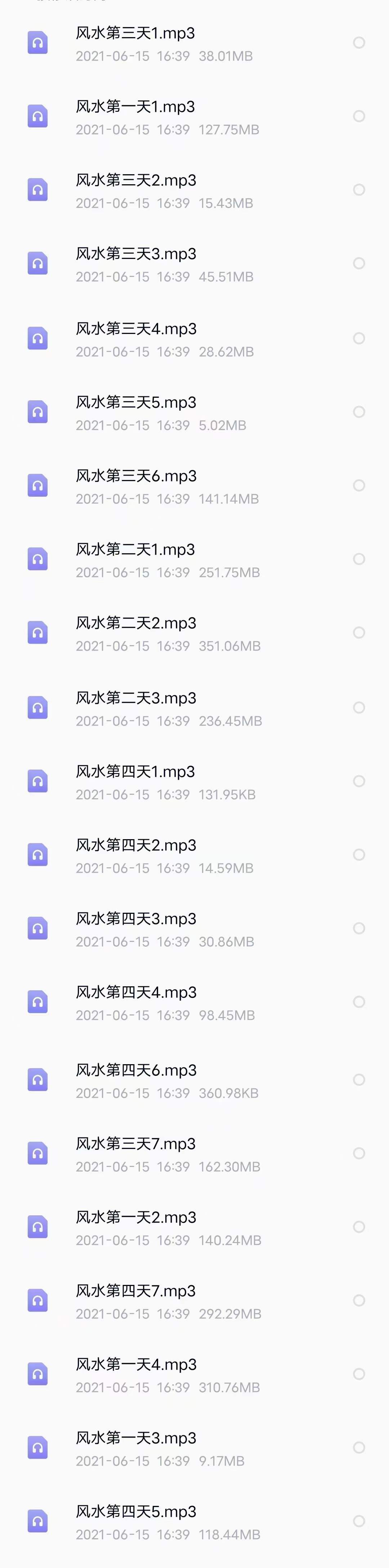389x1568 pixels.
Task: Open 风水第一天4.mp3
Action: coord(135,1365)
